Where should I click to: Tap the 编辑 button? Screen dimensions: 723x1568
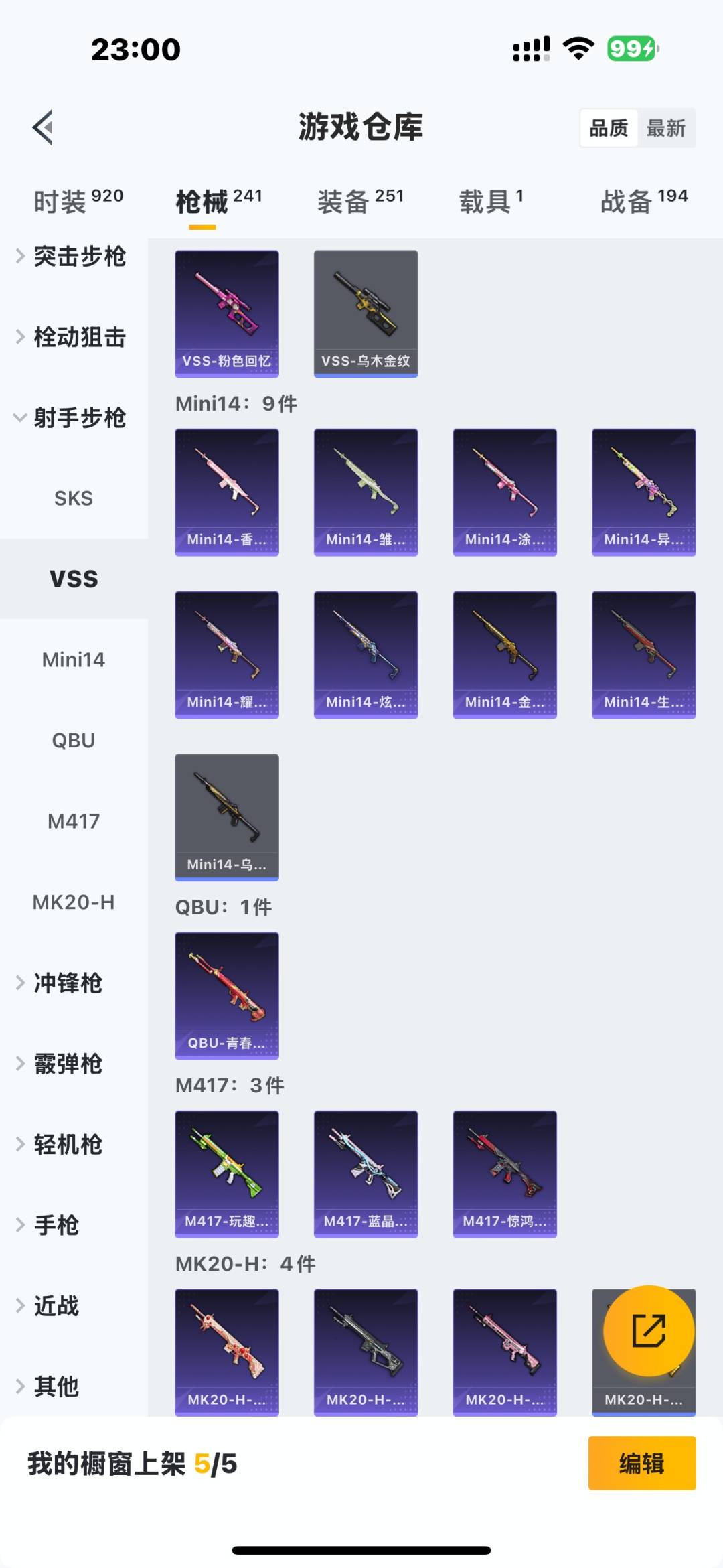tap(641, 1464)
